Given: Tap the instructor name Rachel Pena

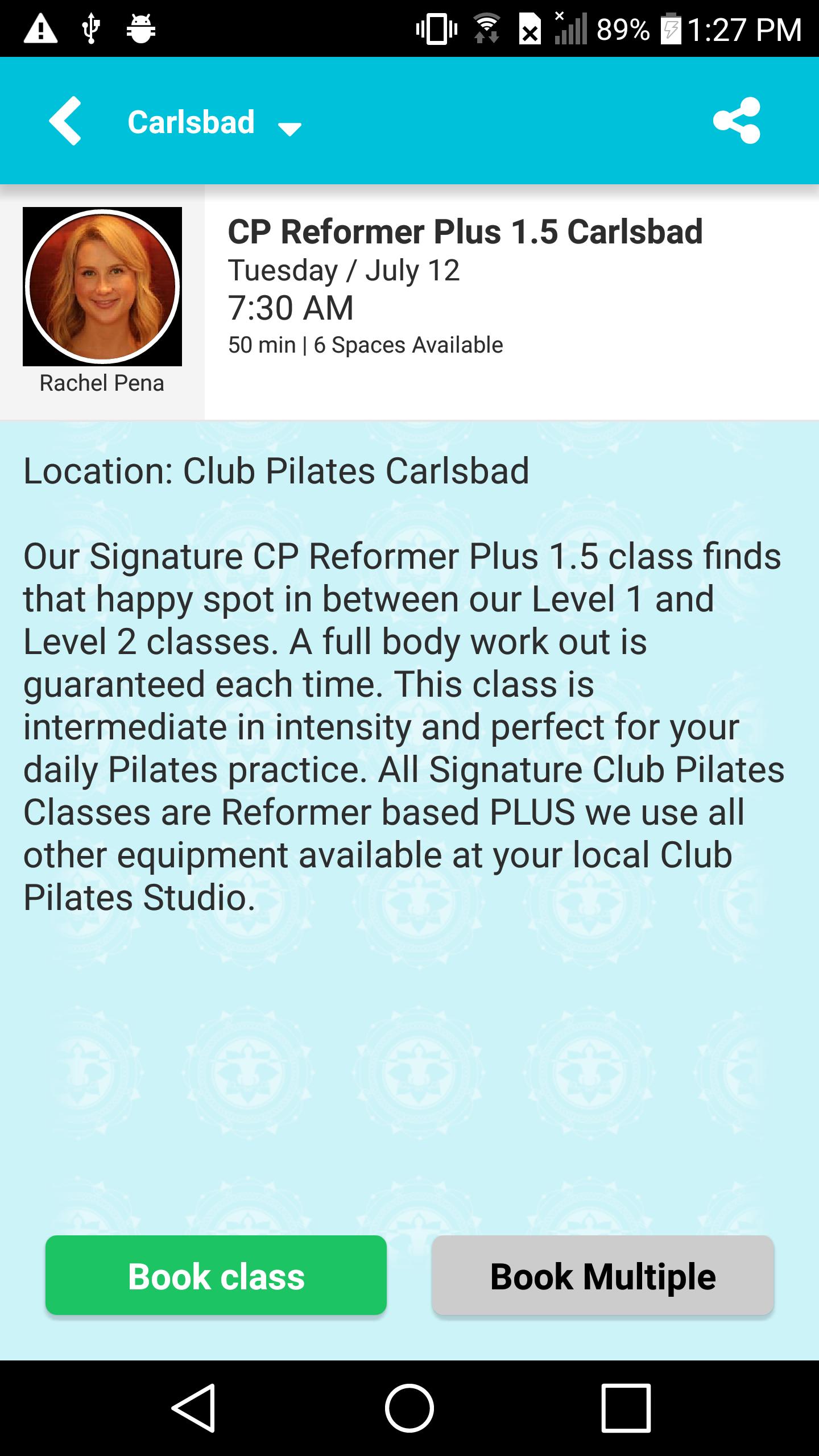Looking at the screenshot, I should click(102, 383).
